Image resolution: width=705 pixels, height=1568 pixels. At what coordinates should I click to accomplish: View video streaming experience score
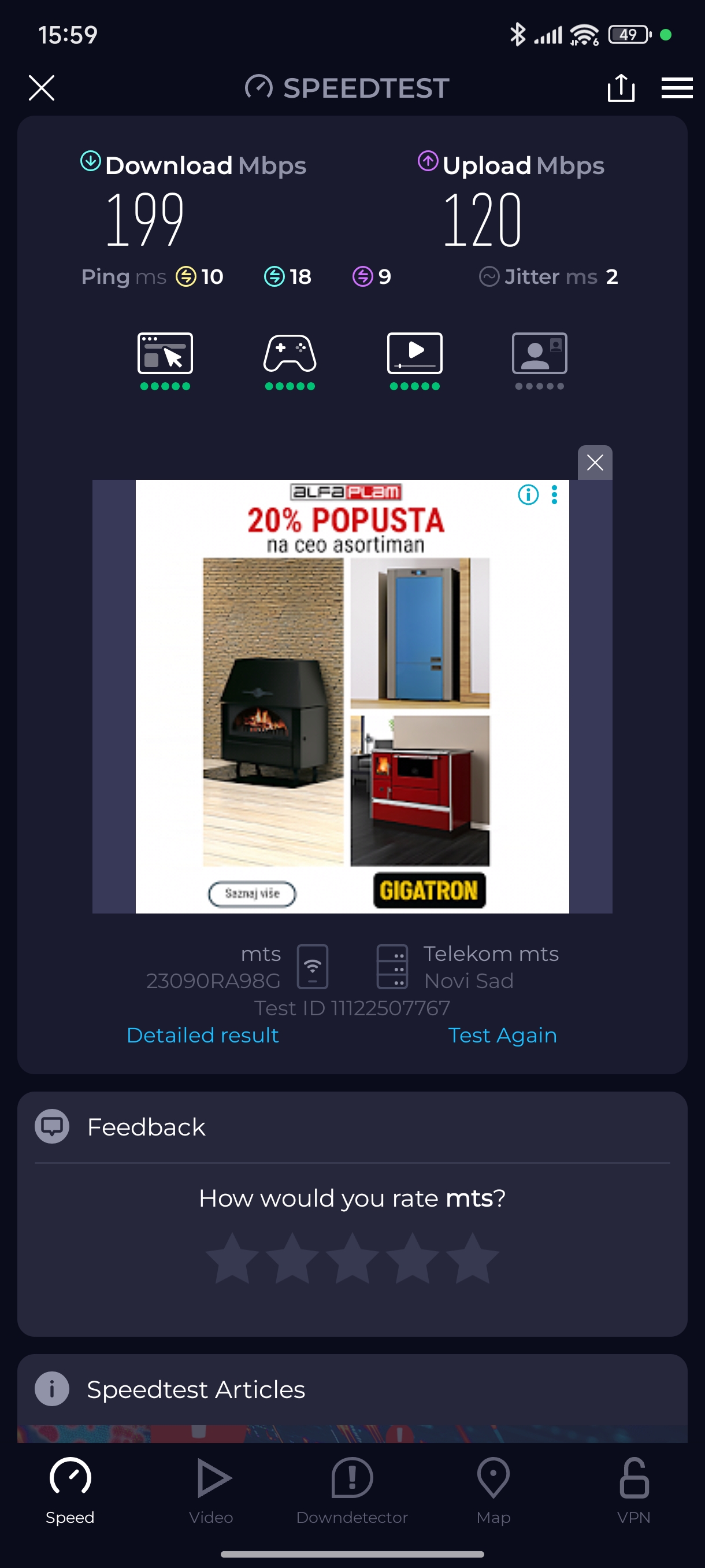(414, 359)
